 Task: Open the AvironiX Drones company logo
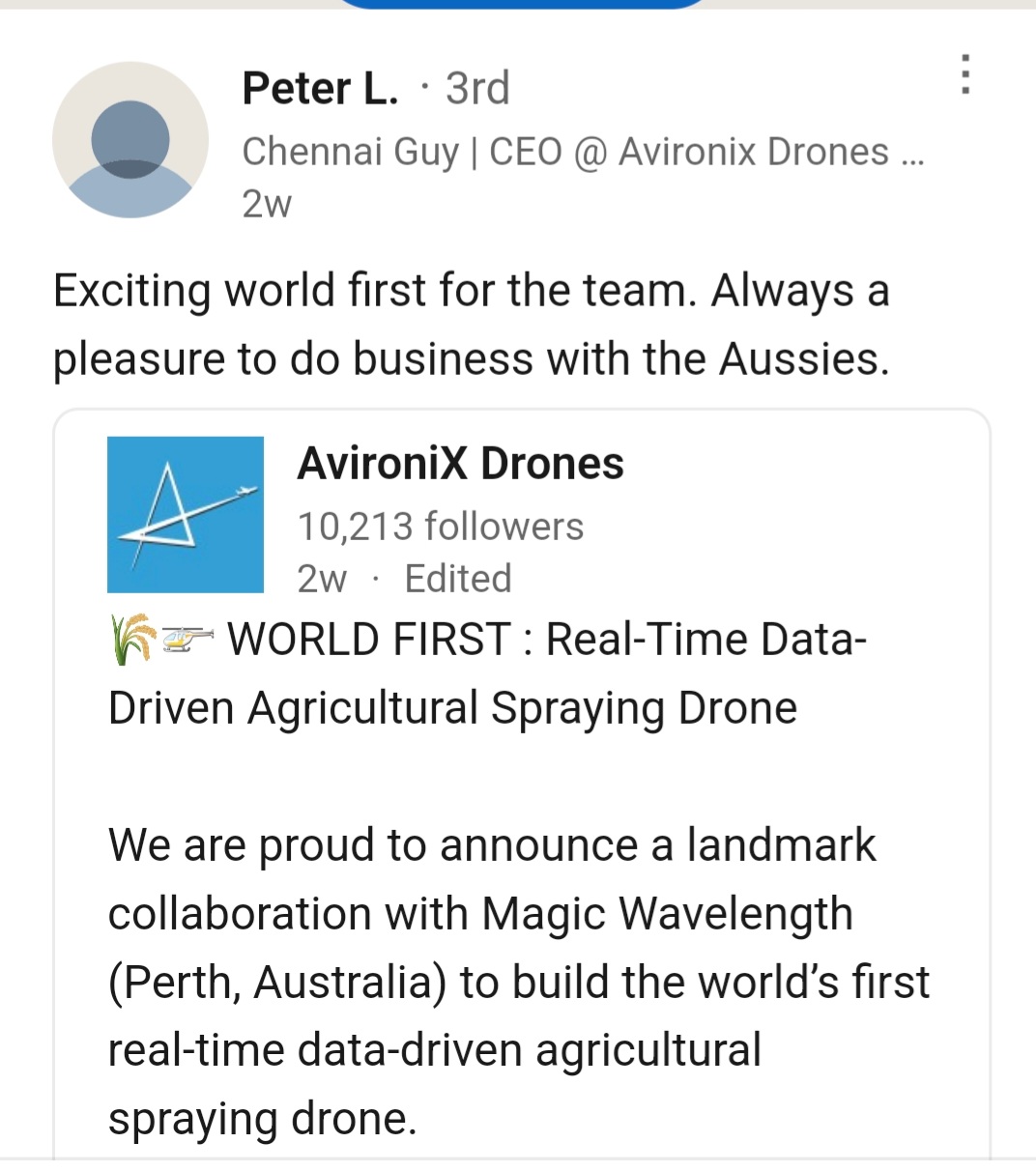pos(186,514)
